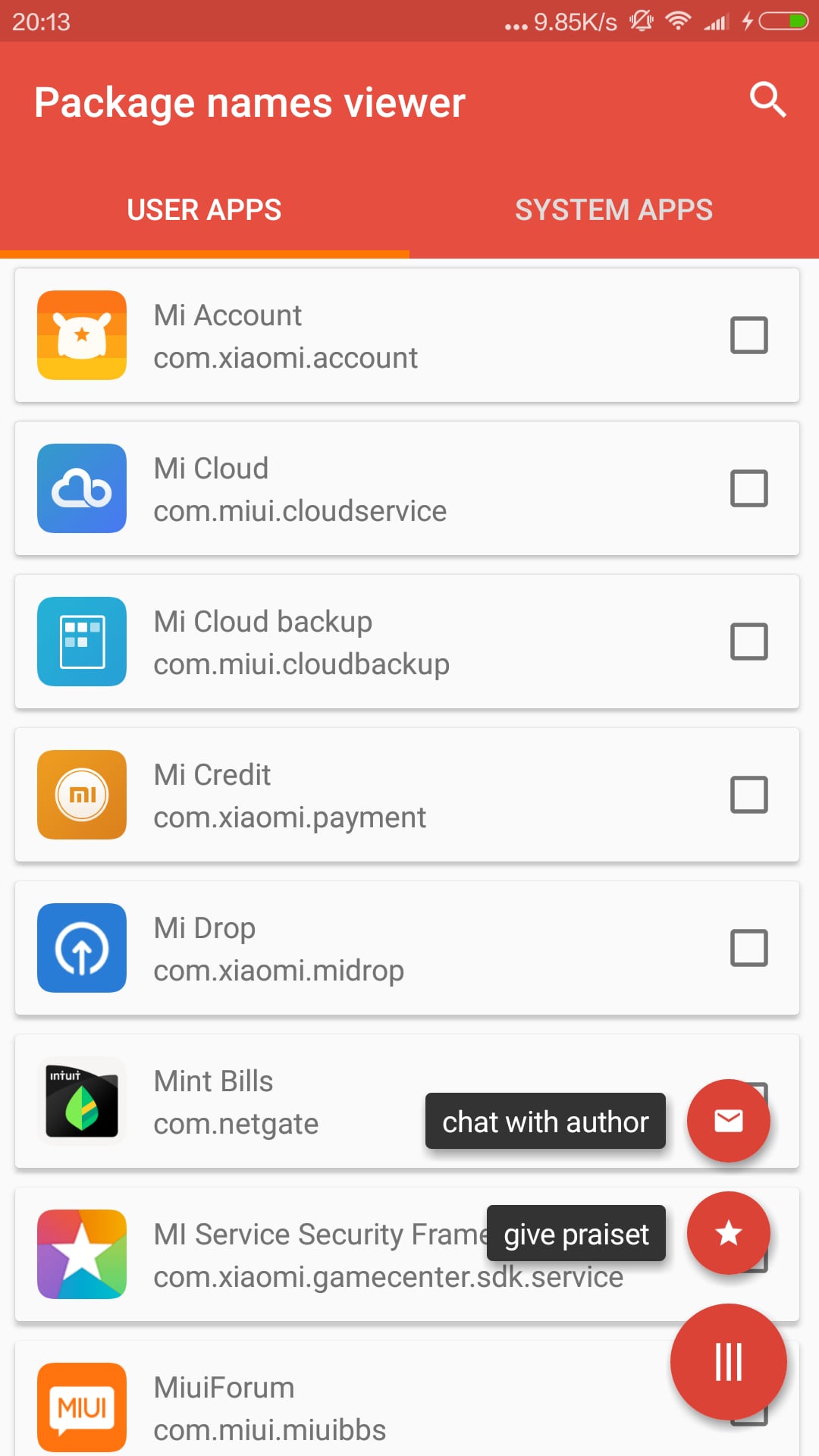This screenshot has height=1456, width=819.
Task: Open the Mi Account row
Action: click(407, 335)
